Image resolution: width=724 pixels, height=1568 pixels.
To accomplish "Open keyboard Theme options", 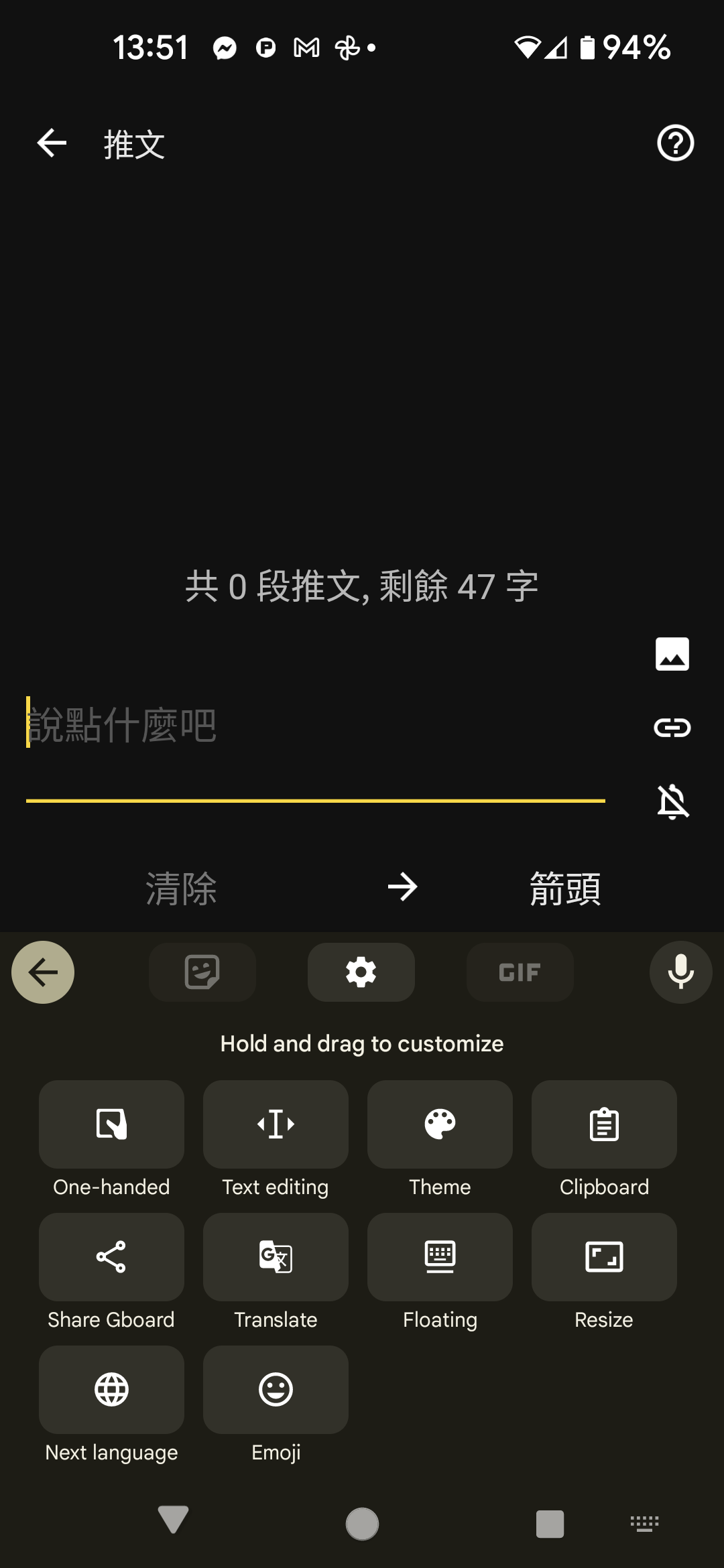I will [440, 1124].
